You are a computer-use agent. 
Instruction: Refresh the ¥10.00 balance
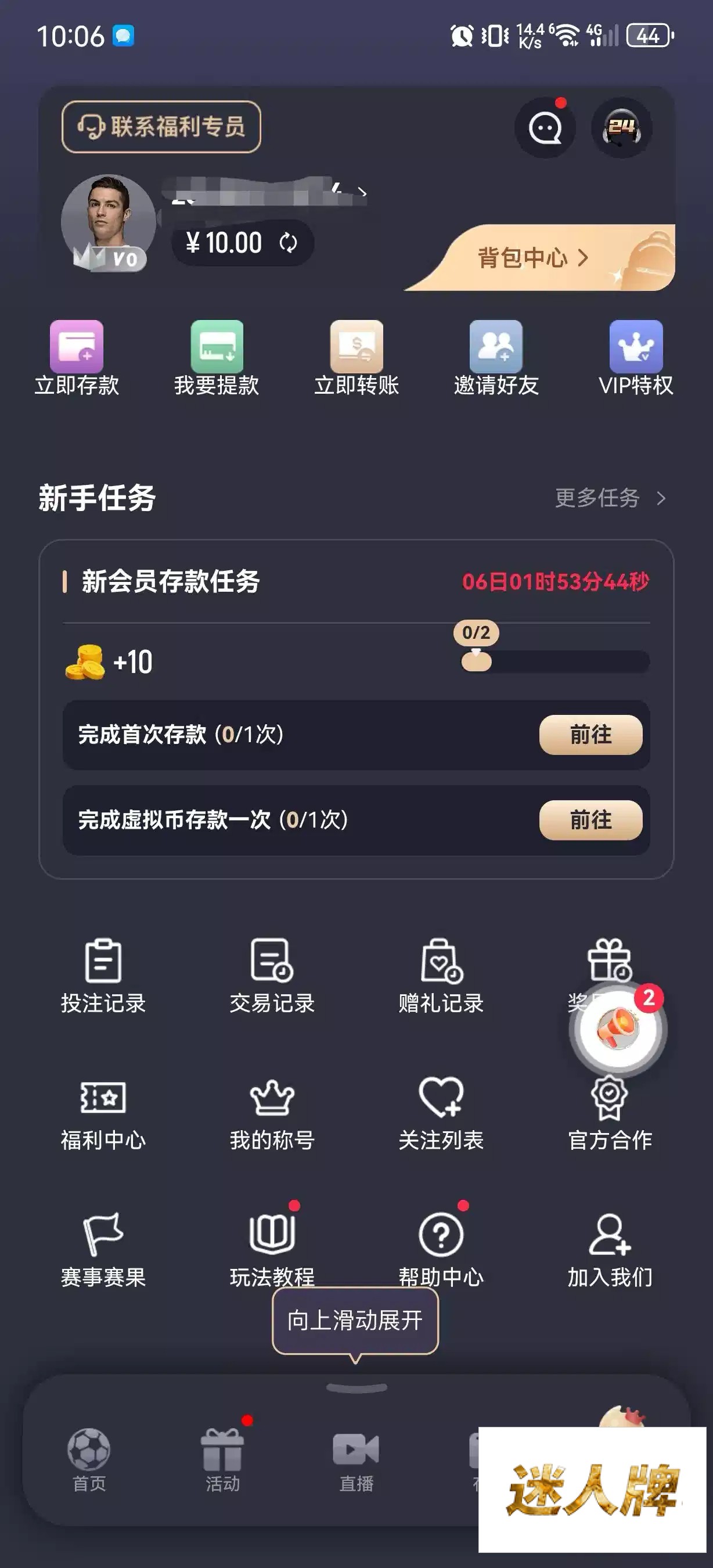[289, 243]
